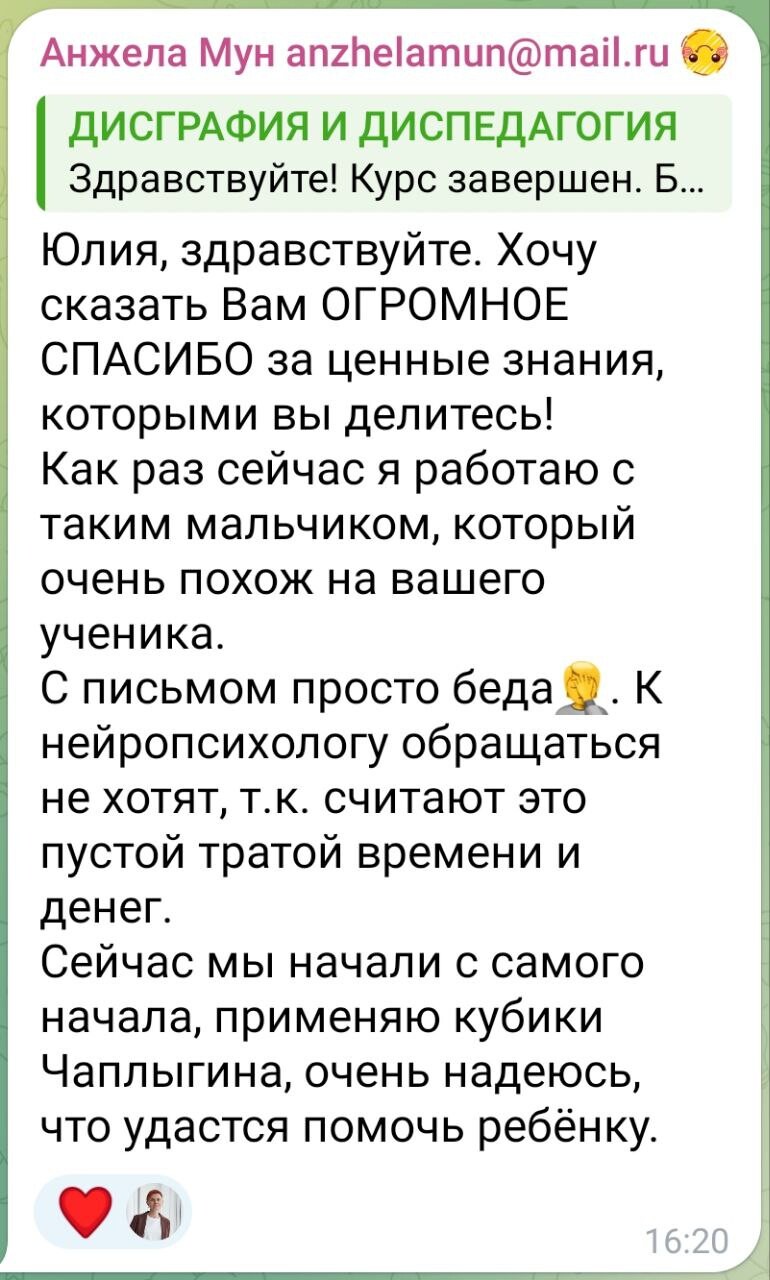The image size is (770, 1280).
Task: Jump to quoted ДИСГРАФИЯ И ДИСПЕДАГОГИЯ message
Action: tap(385, 152)
